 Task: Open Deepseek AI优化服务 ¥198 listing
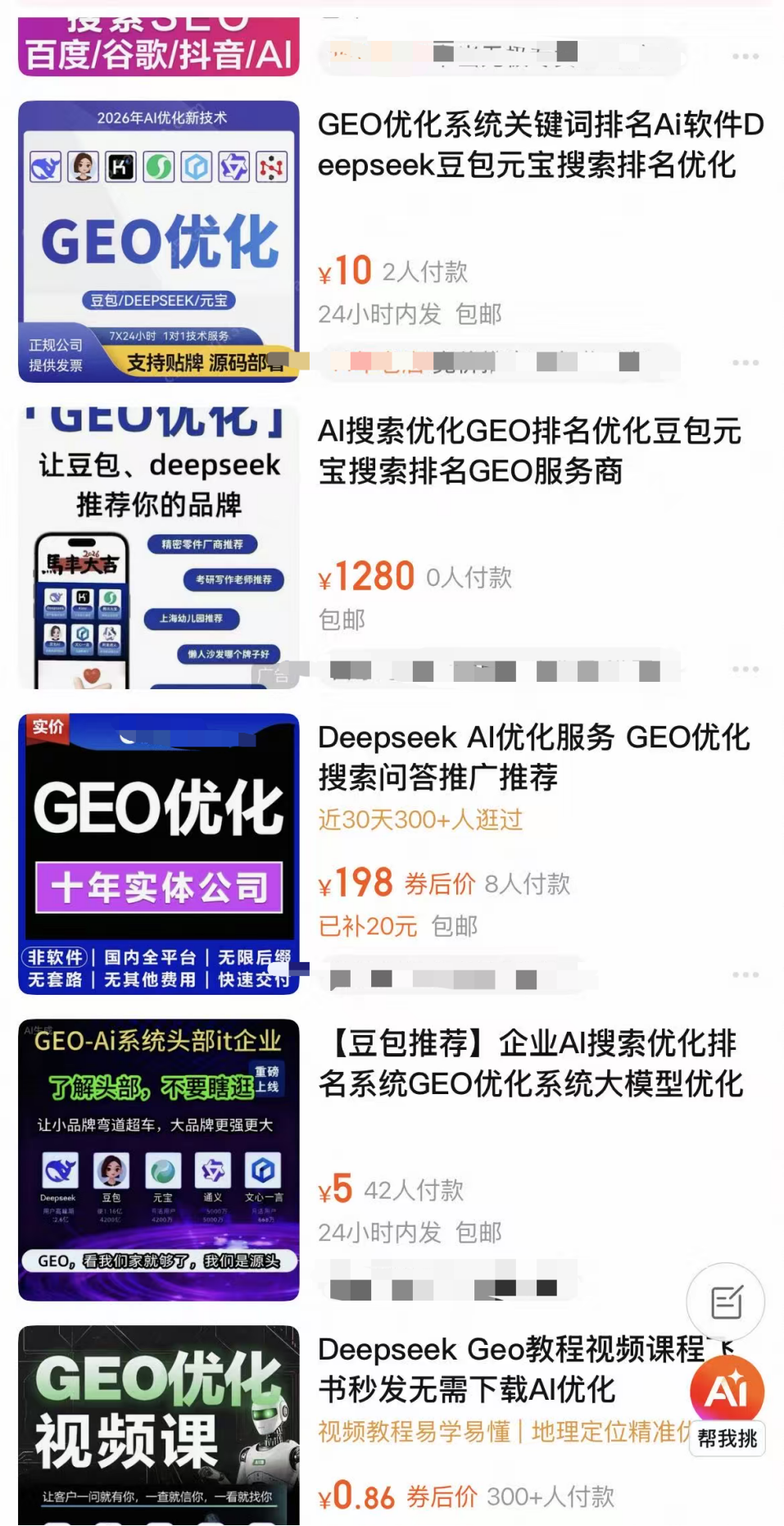[533, 756]
